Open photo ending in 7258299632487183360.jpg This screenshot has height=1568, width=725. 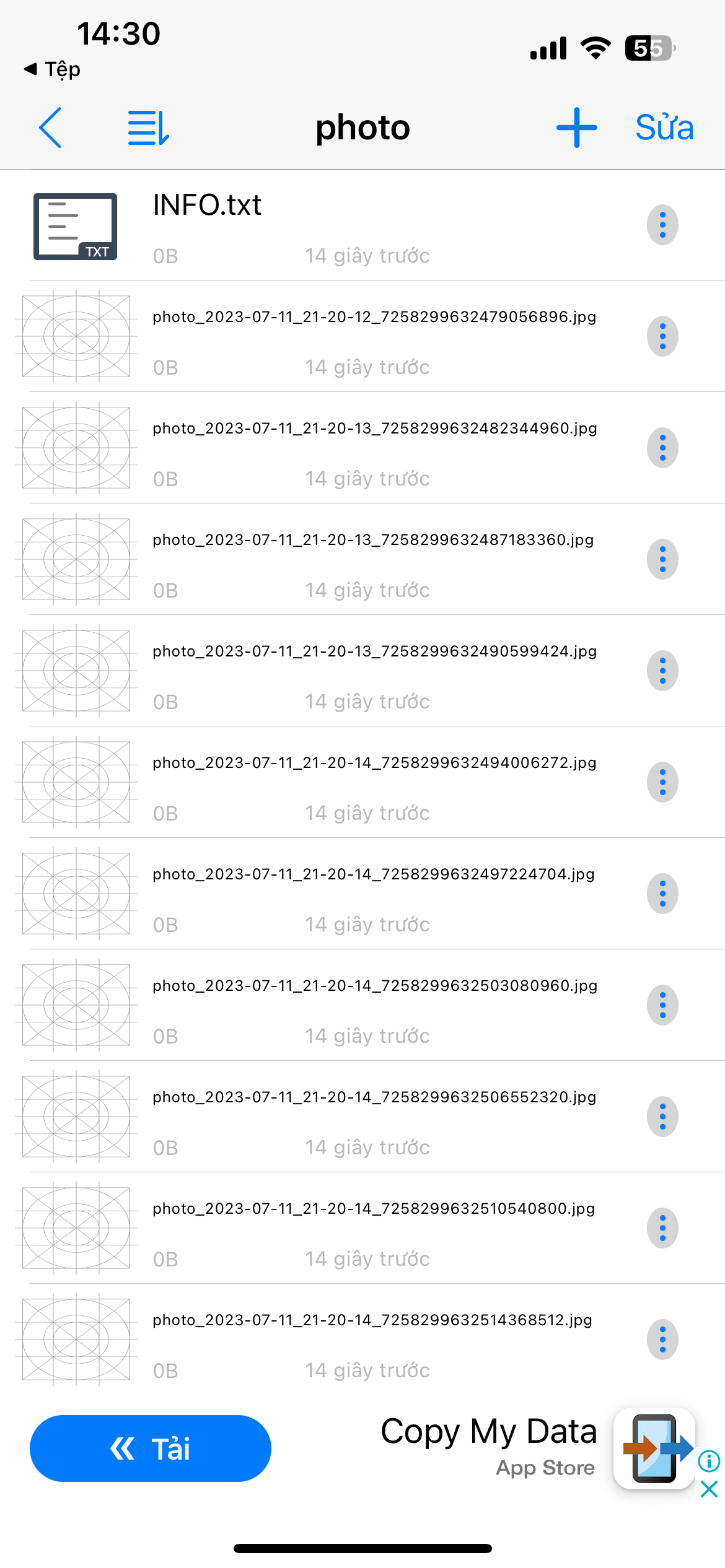tap(372, 540)
